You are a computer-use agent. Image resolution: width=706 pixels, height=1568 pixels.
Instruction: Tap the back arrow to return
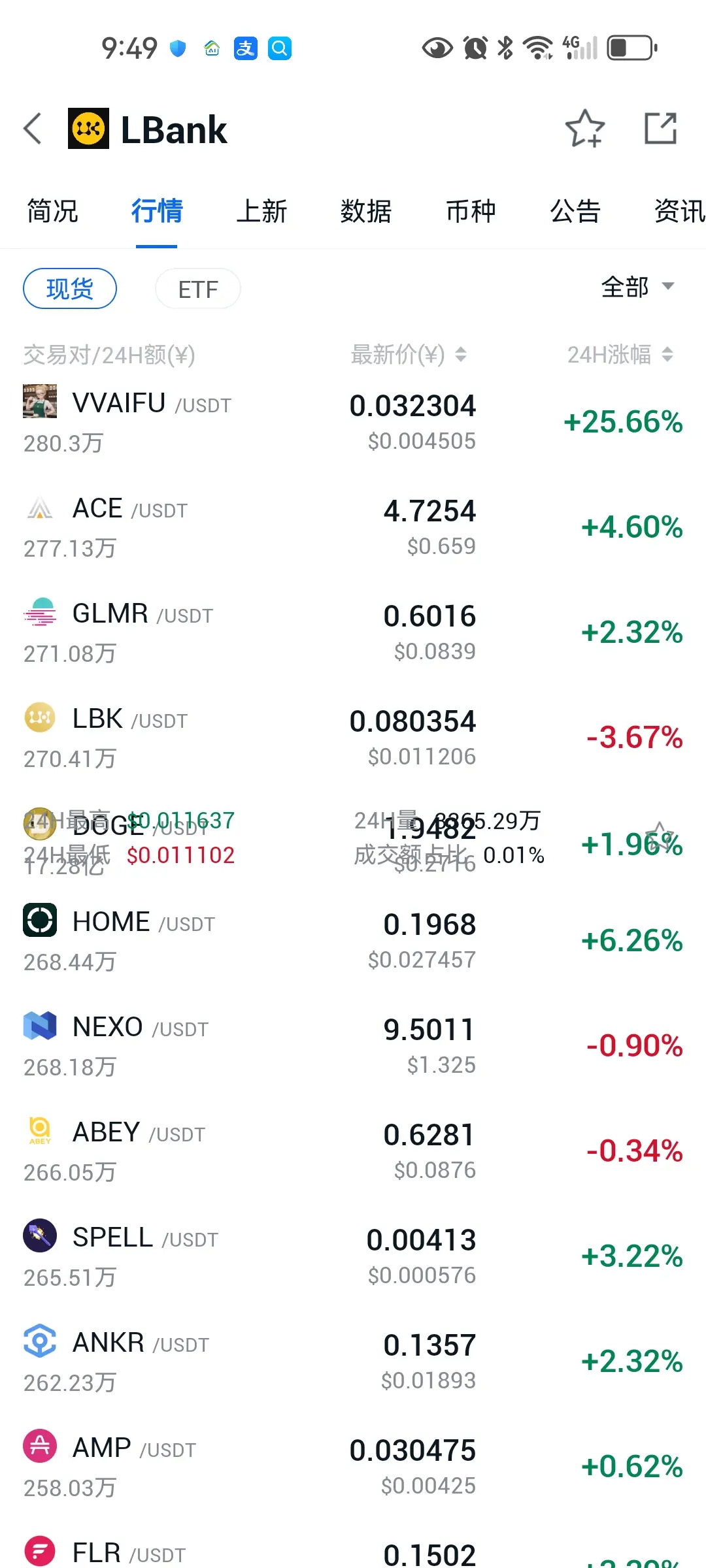pyautogui.click(x=32, y=129)
